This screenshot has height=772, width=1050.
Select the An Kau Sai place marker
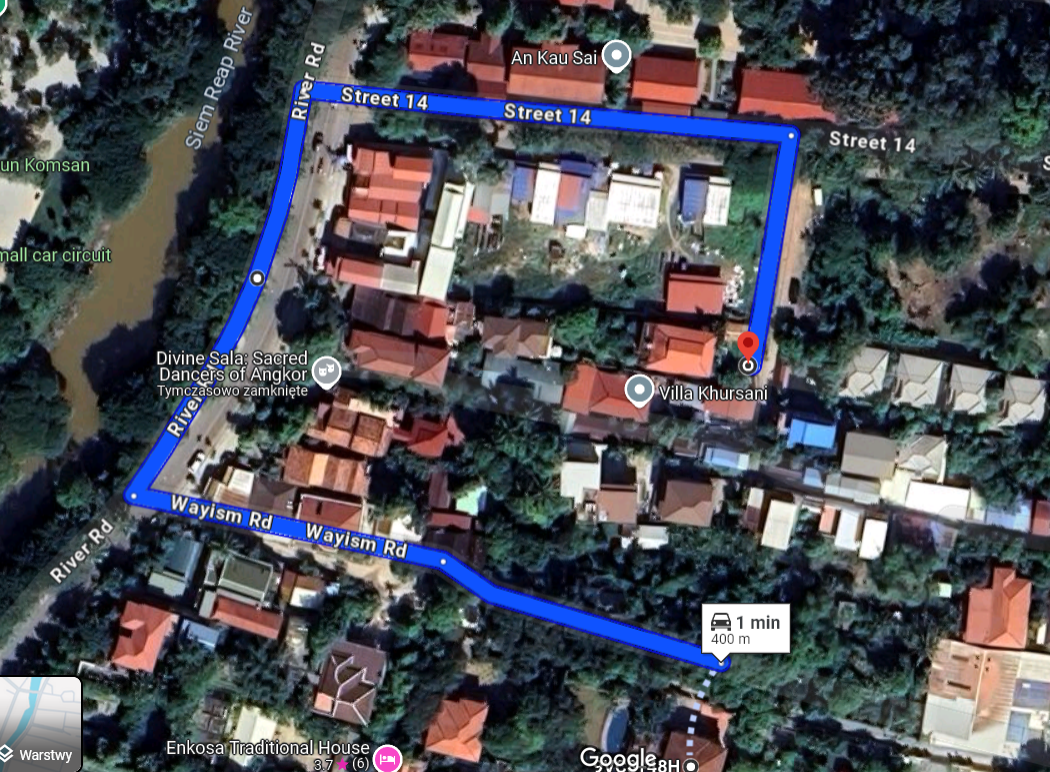[619, 56]
